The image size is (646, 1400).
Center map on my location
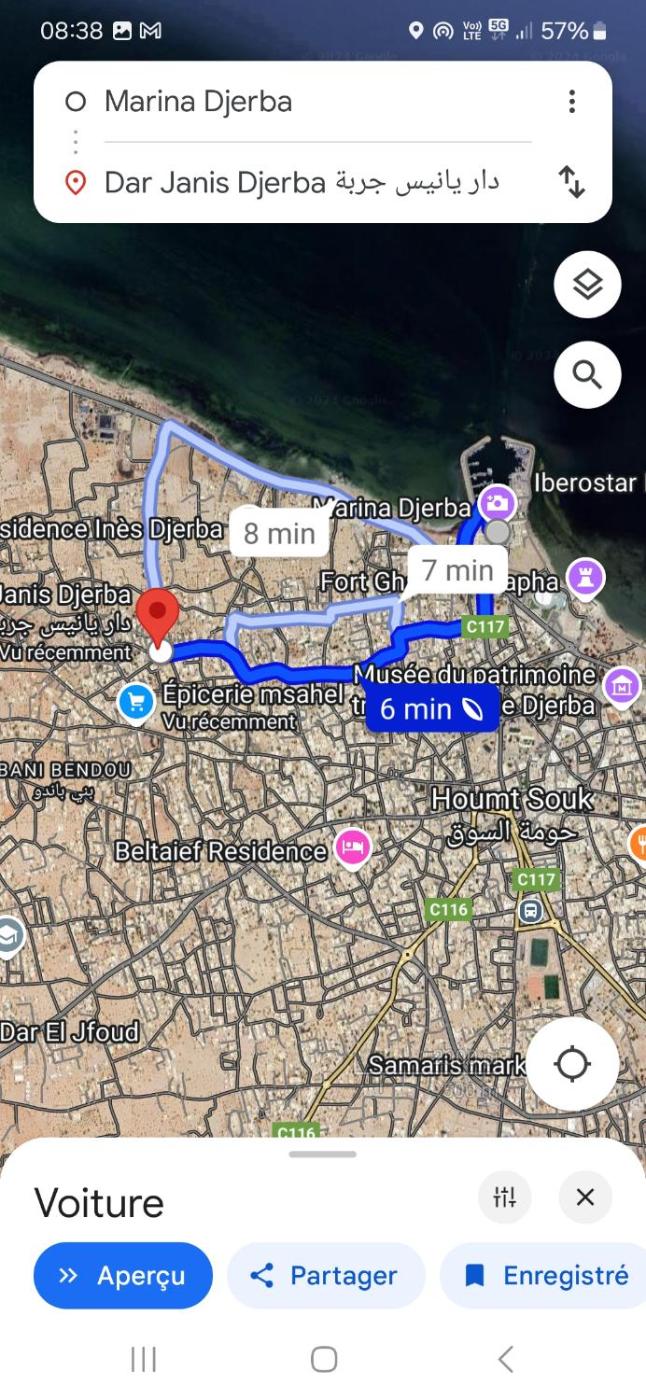pos(572,1064)
